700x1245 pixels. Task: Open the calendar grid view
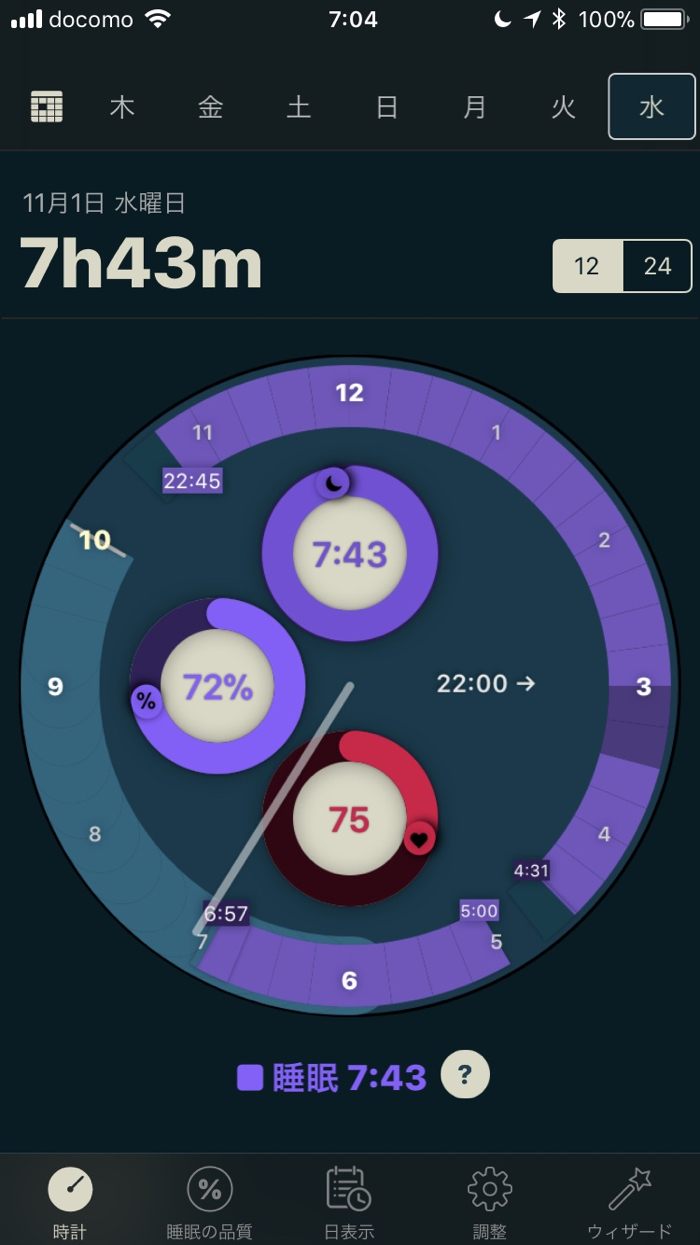(x=47, y=107)
